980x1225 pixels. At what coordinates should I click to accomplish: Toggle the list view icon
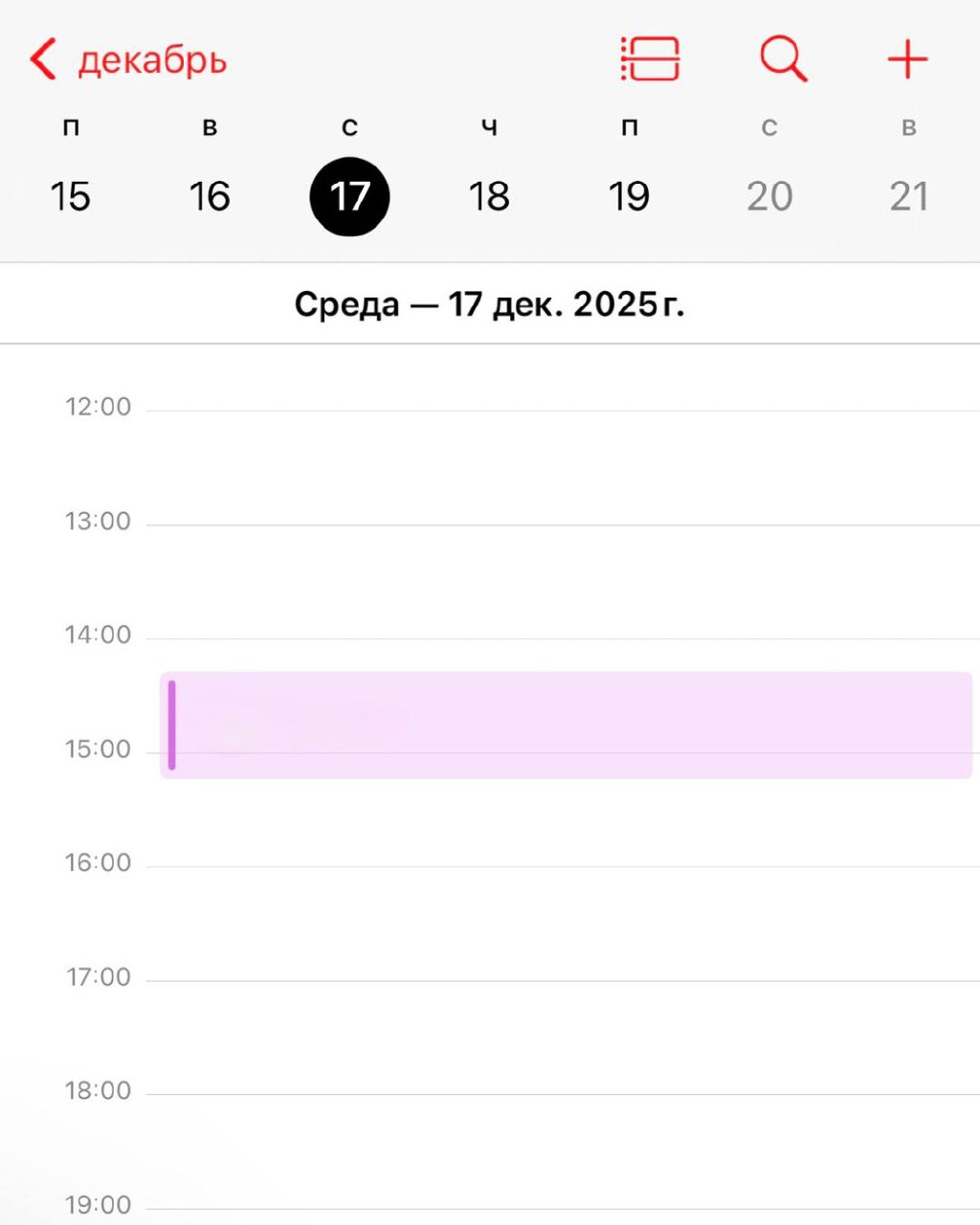tap(650, 59)
